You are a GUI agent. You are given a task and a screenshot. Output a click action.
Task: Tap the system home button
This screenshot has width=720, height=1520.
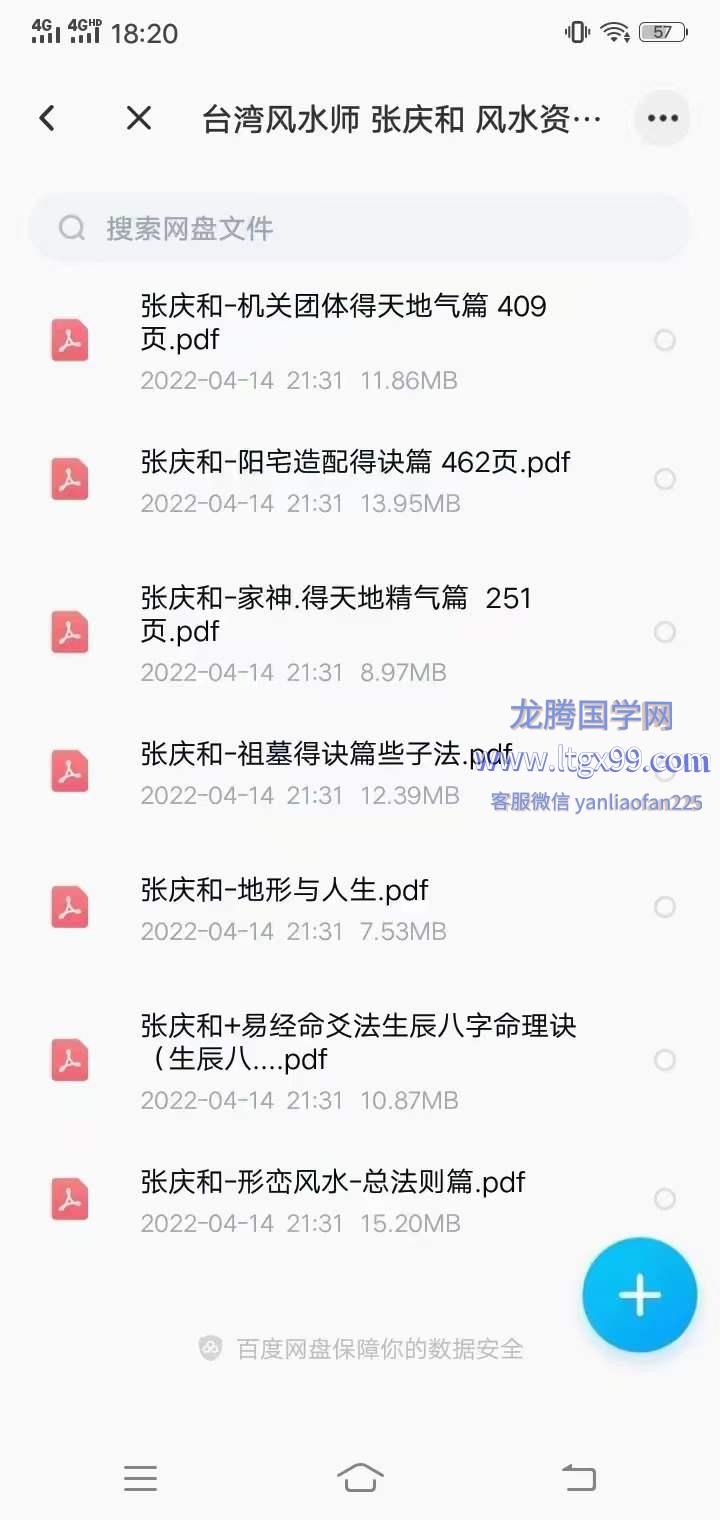(360, 1477)
